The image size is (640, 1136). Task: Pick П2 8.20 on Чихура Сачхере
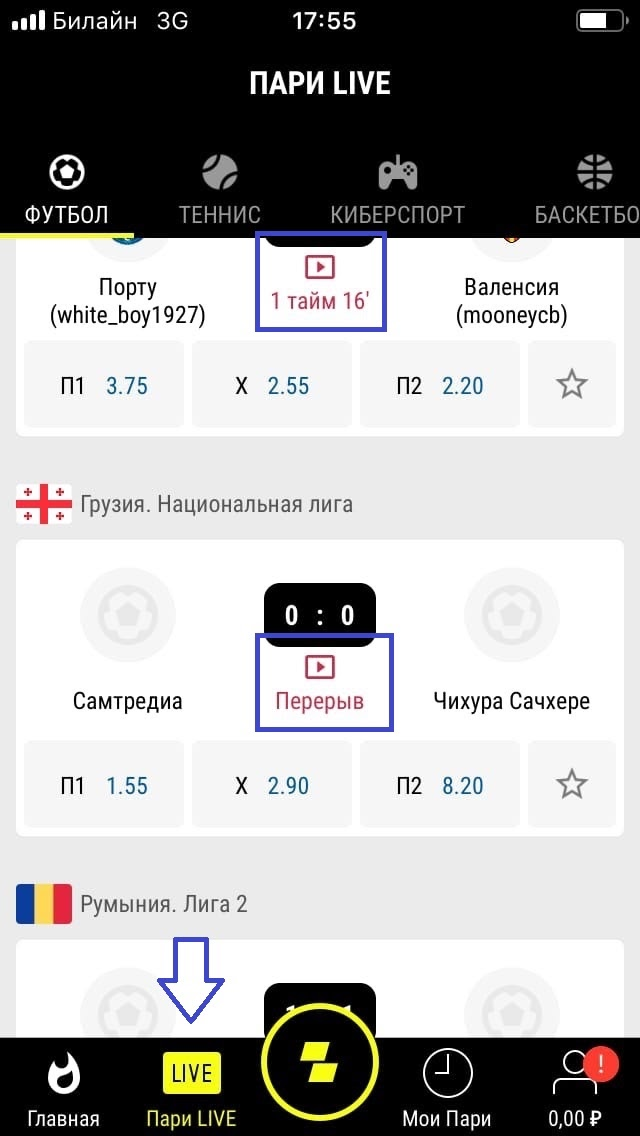pos(440,785)
